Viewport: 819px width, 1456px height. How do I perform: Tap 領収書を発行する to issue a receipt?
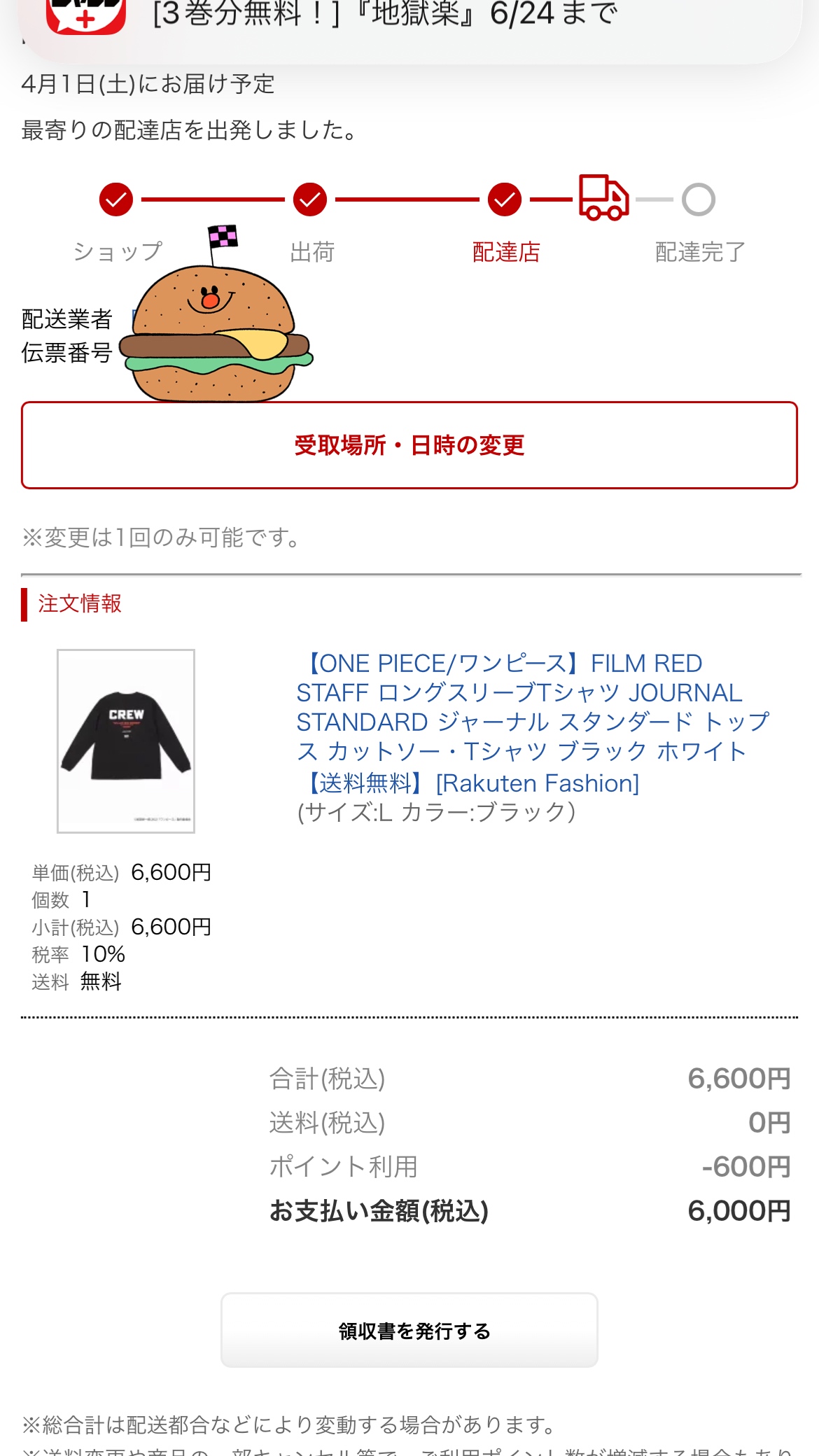tap(409, 1330)
